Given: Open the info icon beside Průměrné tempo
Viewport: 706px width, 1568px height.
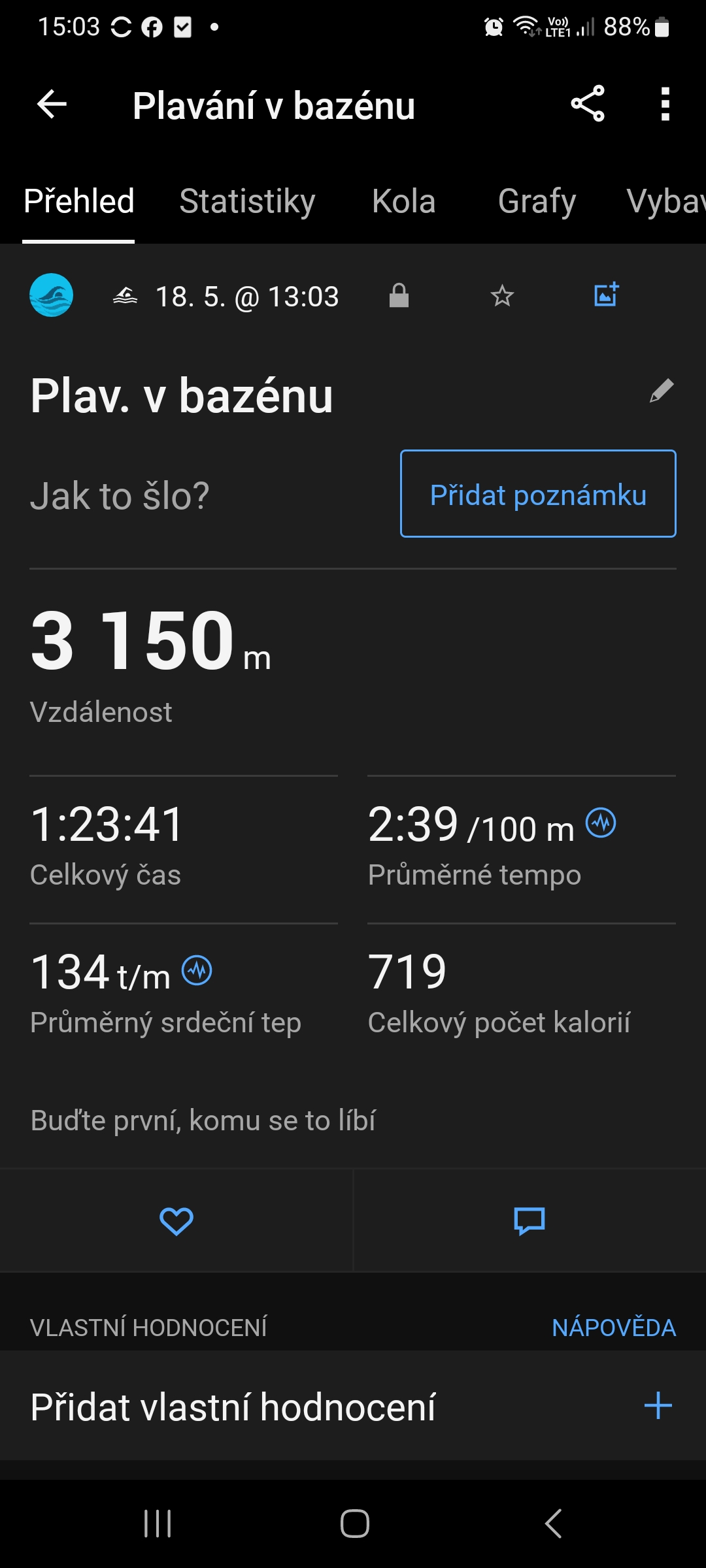Looking at the screenshot, I should 601,823.
